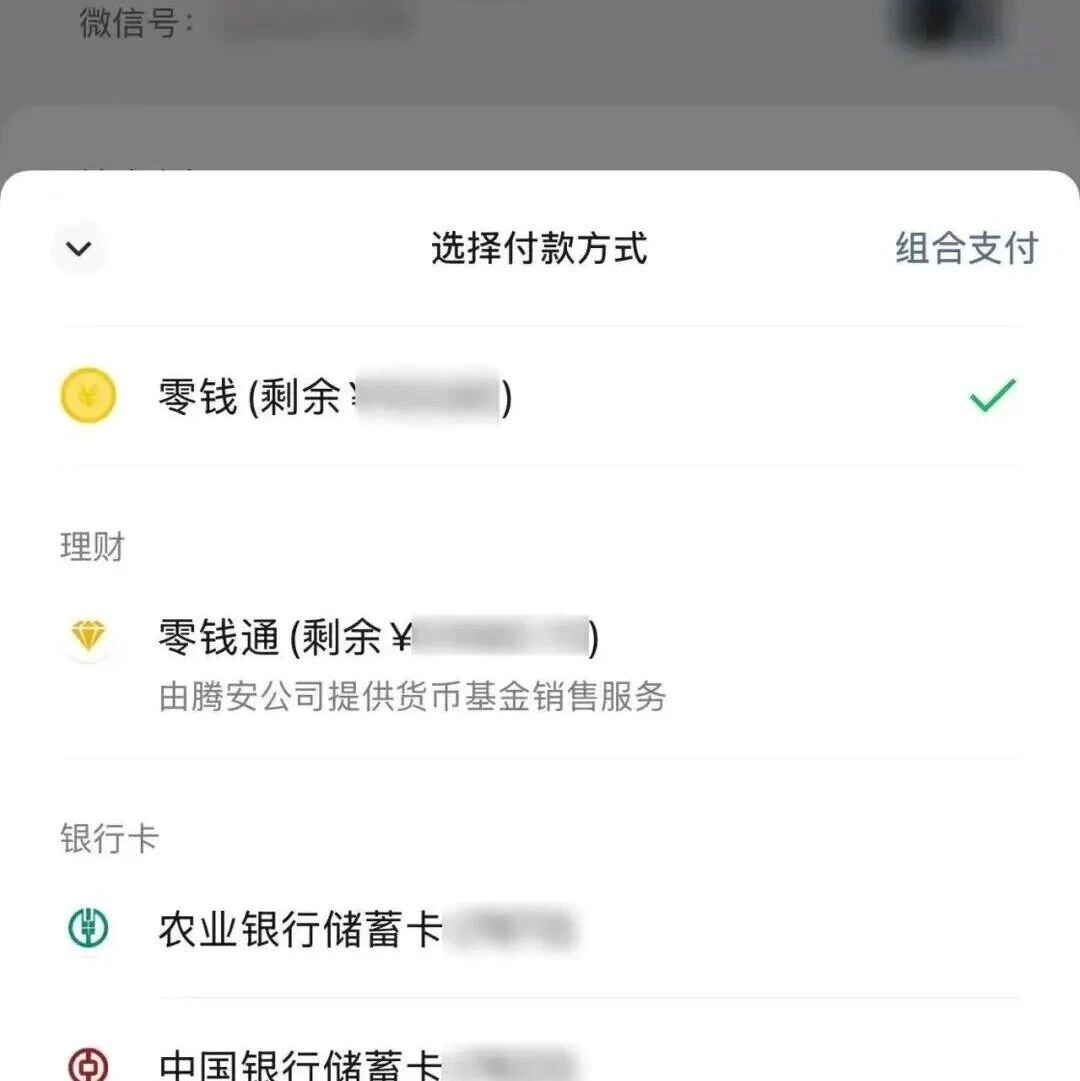Pay with 农业银行储蓄卡
This screenshot has width=1080, height=1081.
click(x=540, y=929)
